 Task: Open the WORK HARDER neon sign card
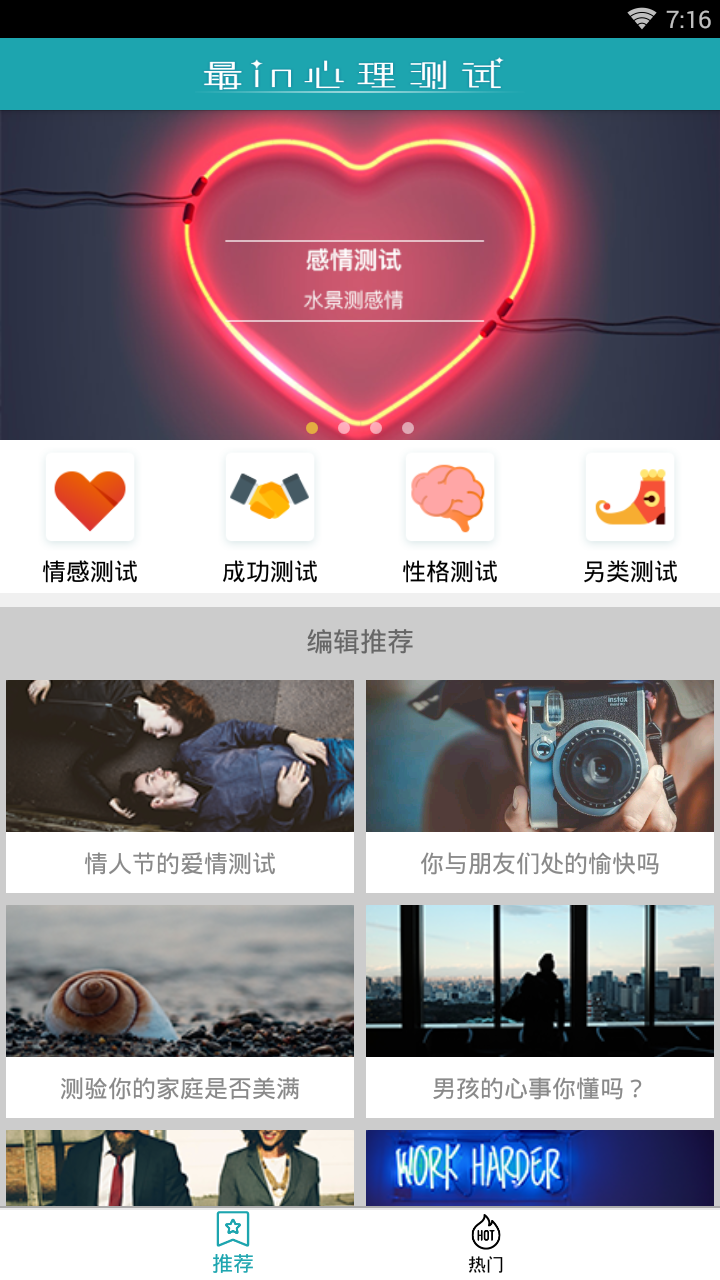click(540, 1168)
